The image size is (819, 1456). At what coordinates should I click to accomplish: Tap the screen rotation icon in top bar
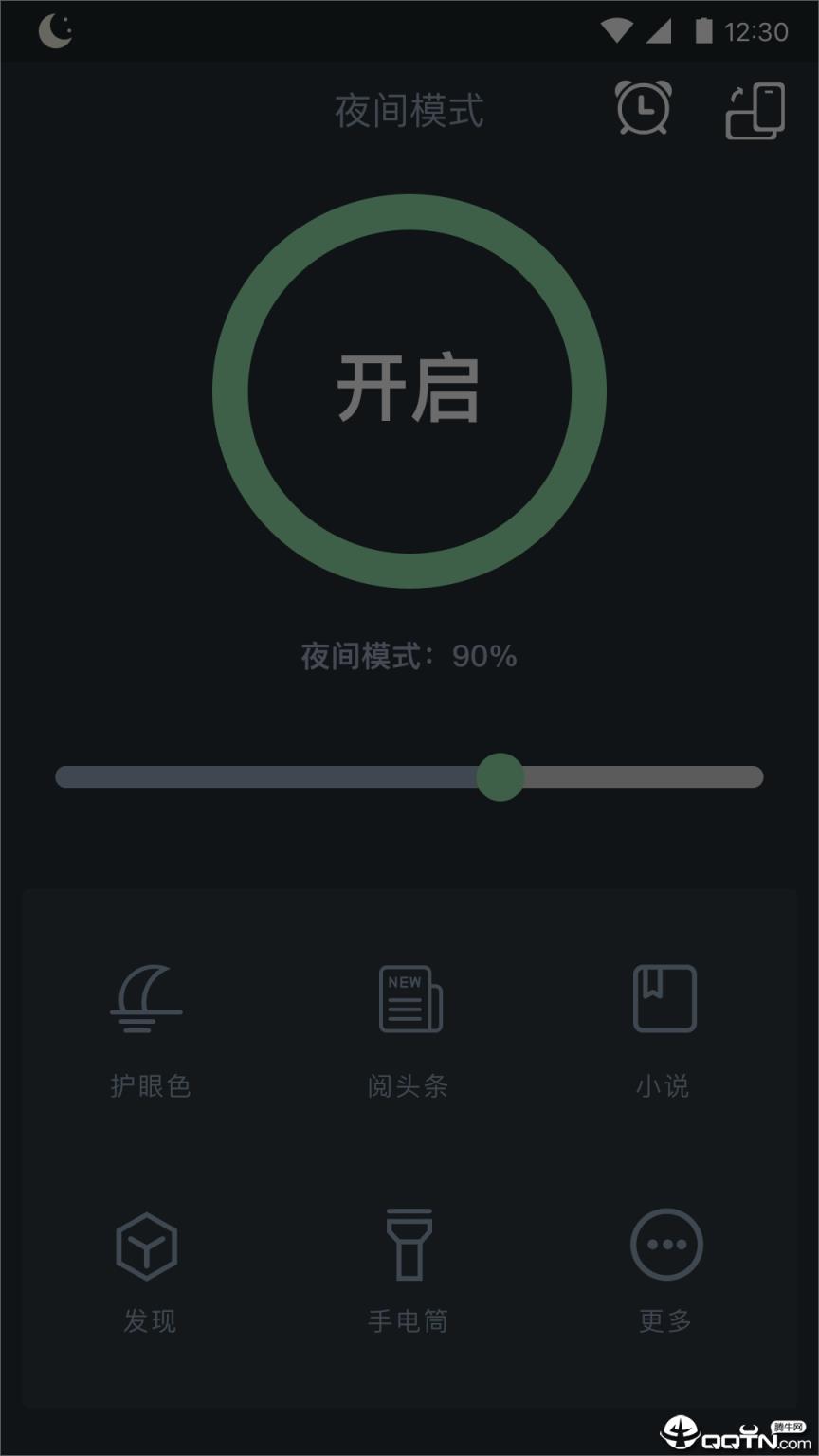pos(754,109)
